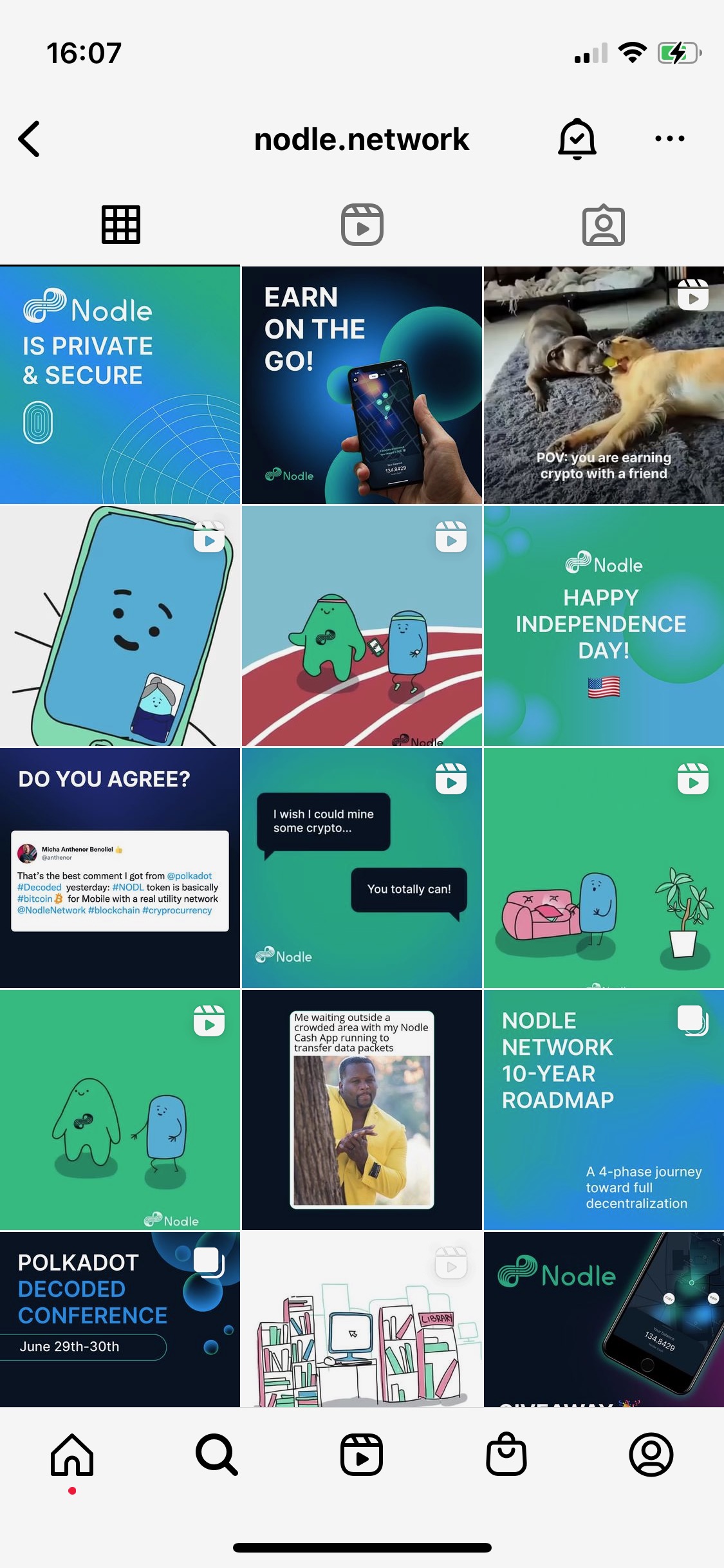
Task: Open the Search and explore tab
Action: [217, 1455]
